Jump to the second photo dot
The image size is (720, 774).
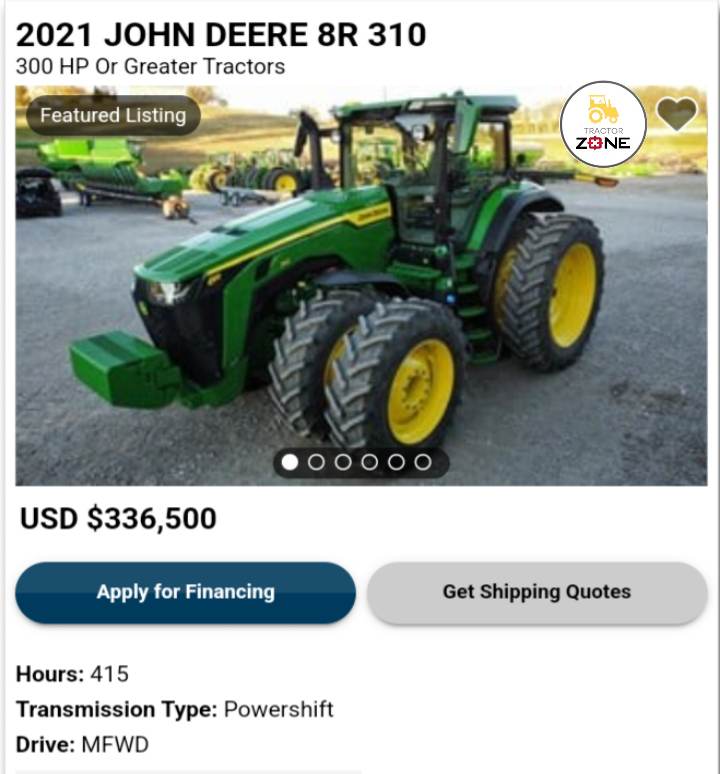click(316, 462)
